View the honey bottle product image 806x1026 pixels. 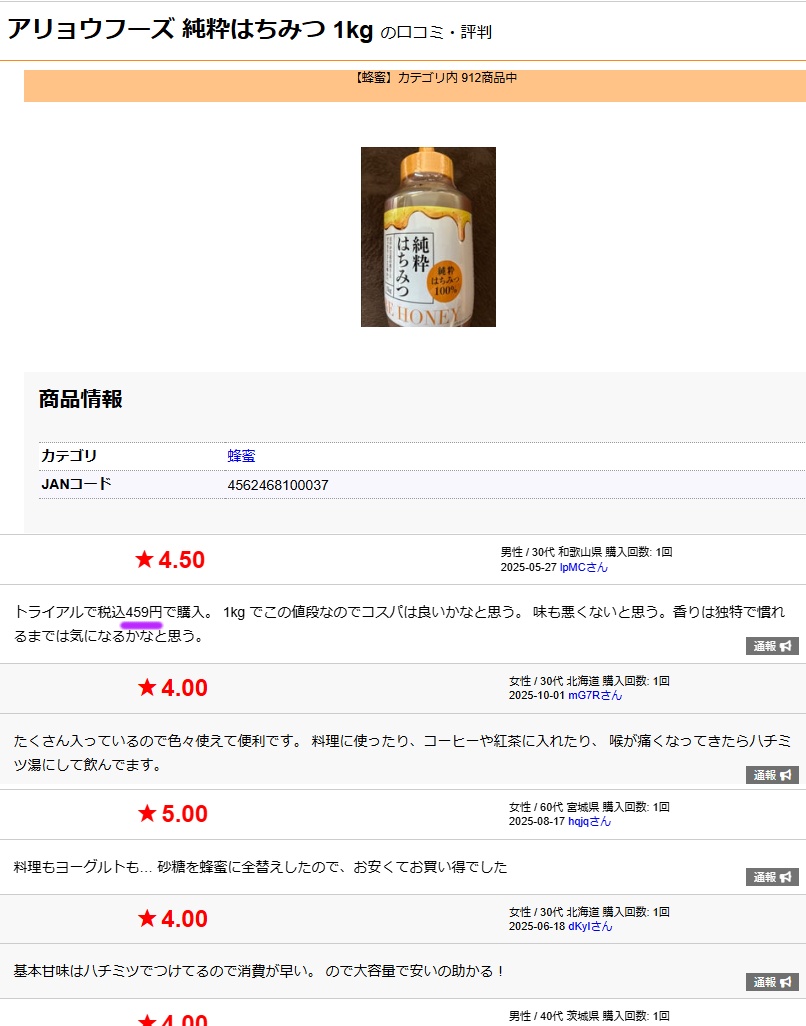pyautogui.click(x=429, y=237)
